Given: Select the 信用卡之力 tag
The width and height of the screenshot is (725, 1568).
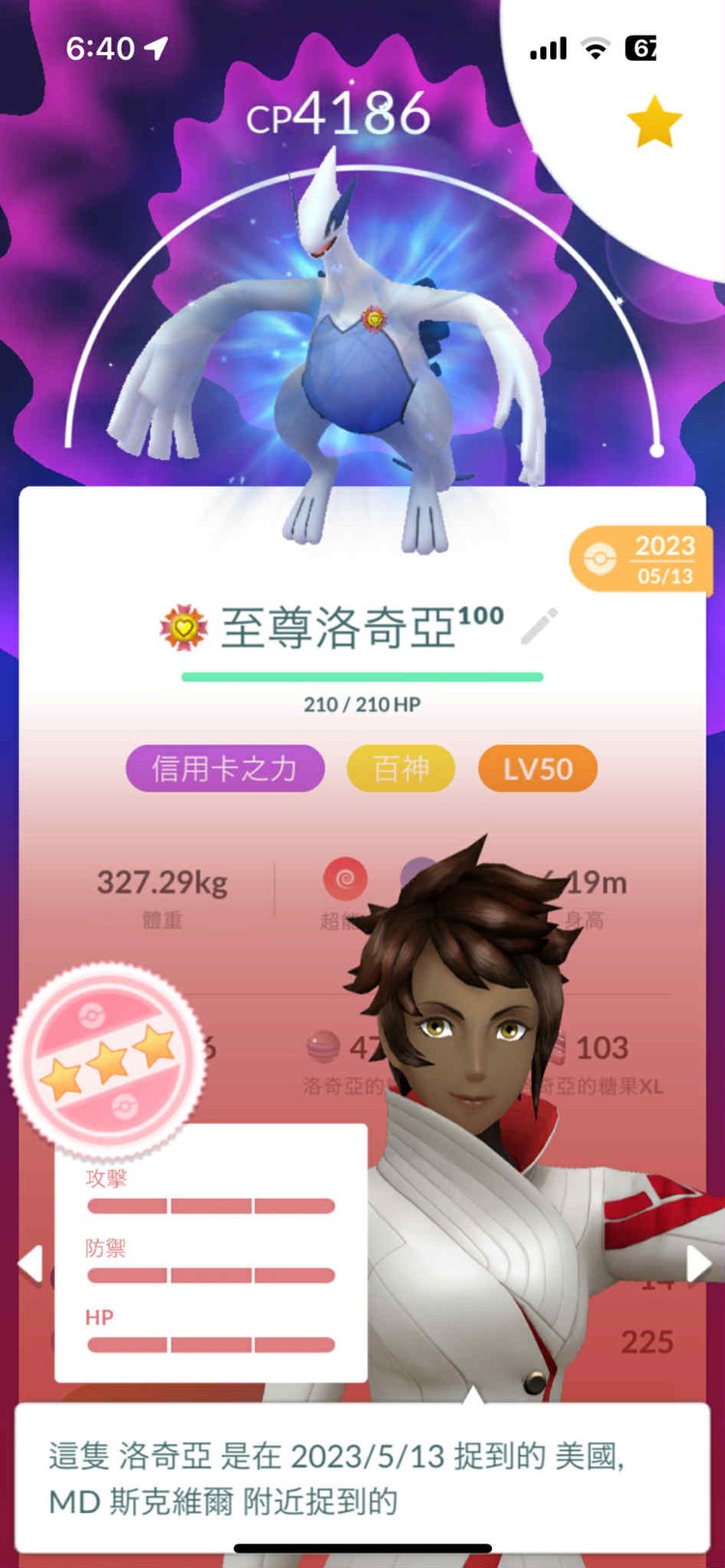Looking at the screenshot, I should [225, 769].
